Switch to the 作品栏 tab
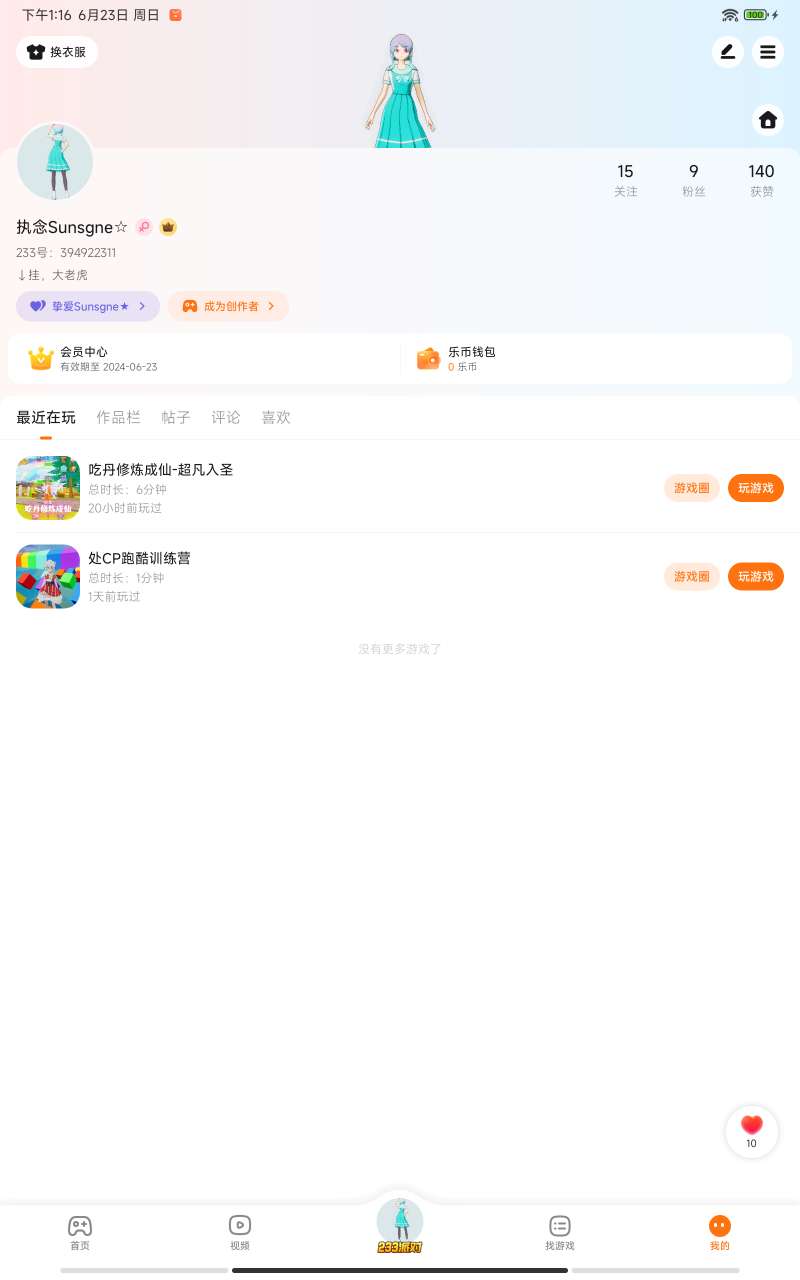 pyautogui.click(x=118, y=417)
